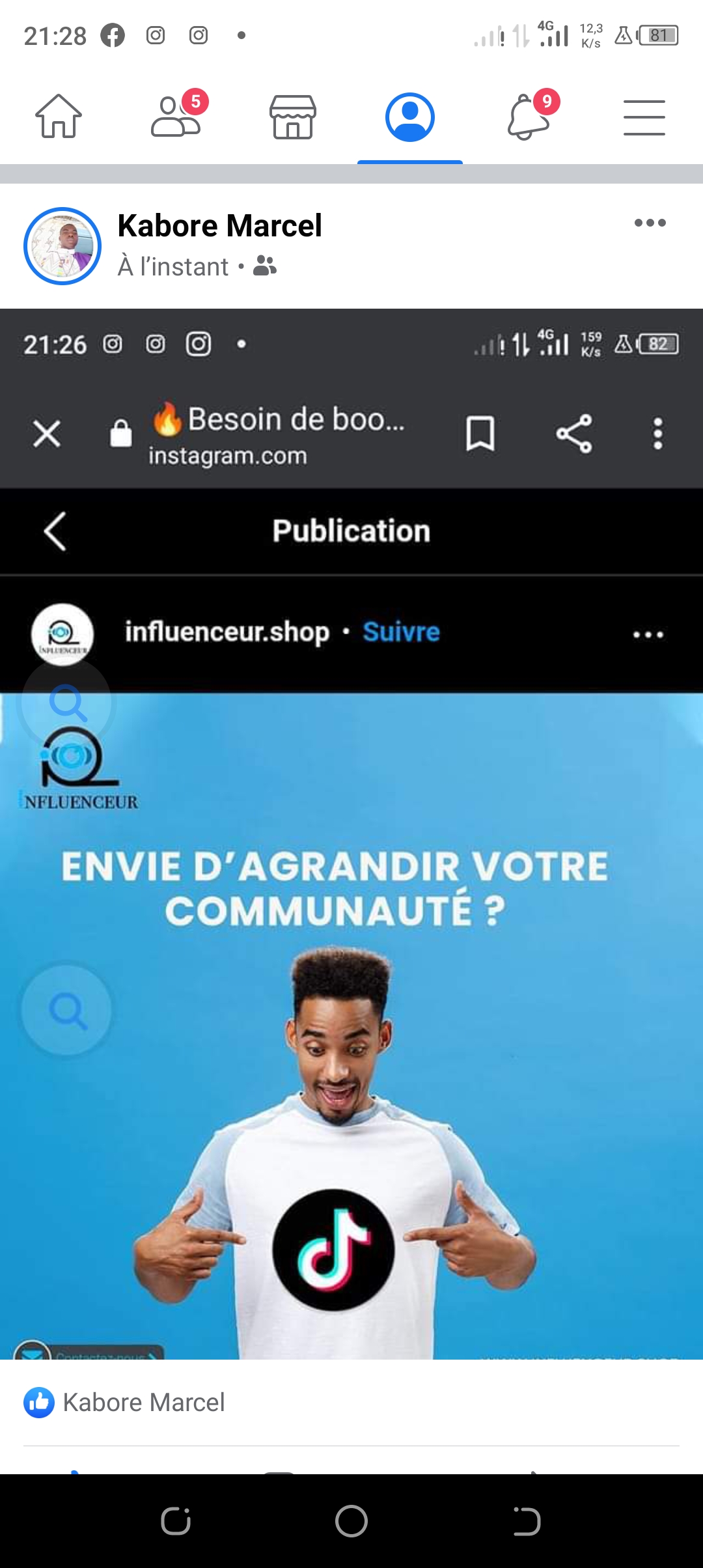
Task: Go to the Facebook home feed tab
Action: pos(59,117)
